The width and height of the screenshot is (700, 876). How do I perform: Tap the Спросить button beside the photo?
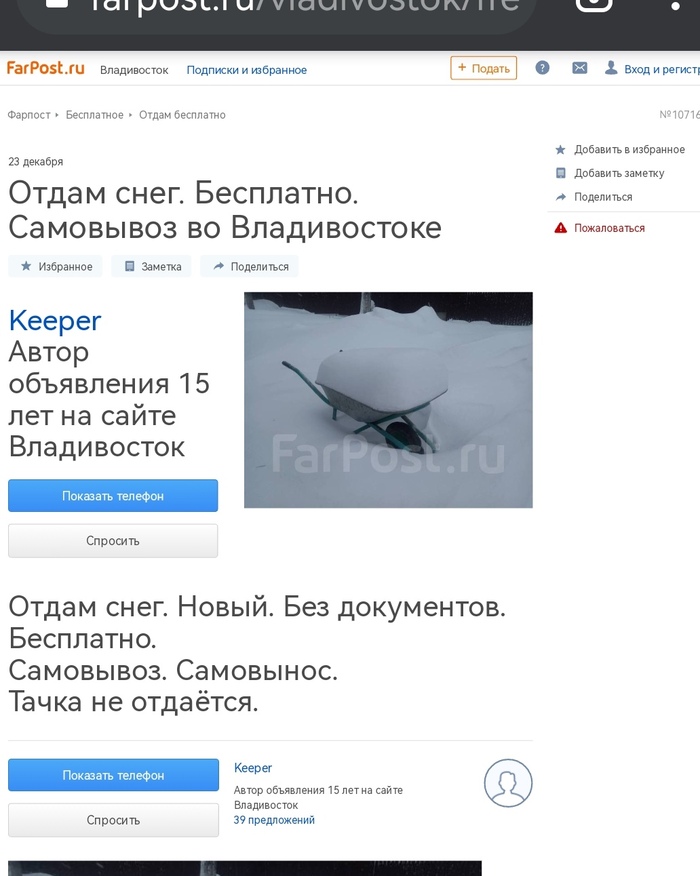pyautogui.click(x=113, y=541)
